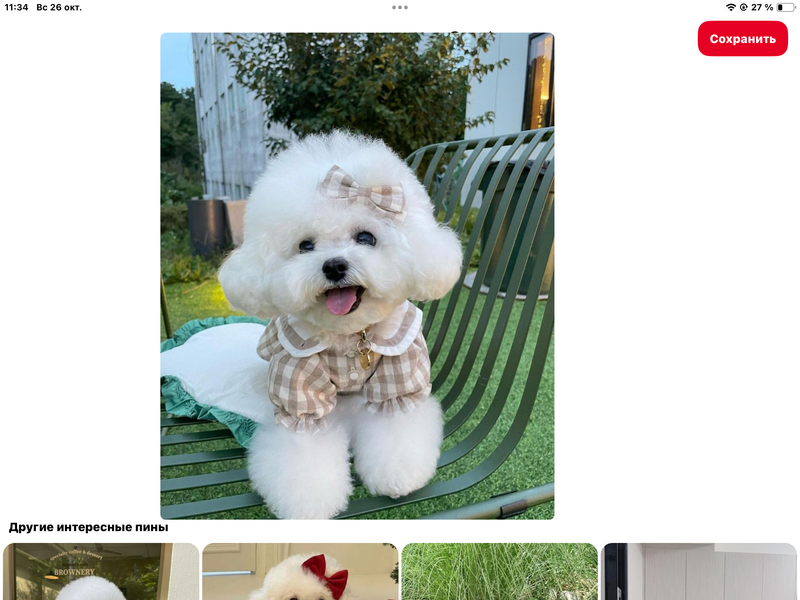This screenshot has height=600, width=800.
Task: Open the related pin with white interior
Action: [x=698, y=572]
